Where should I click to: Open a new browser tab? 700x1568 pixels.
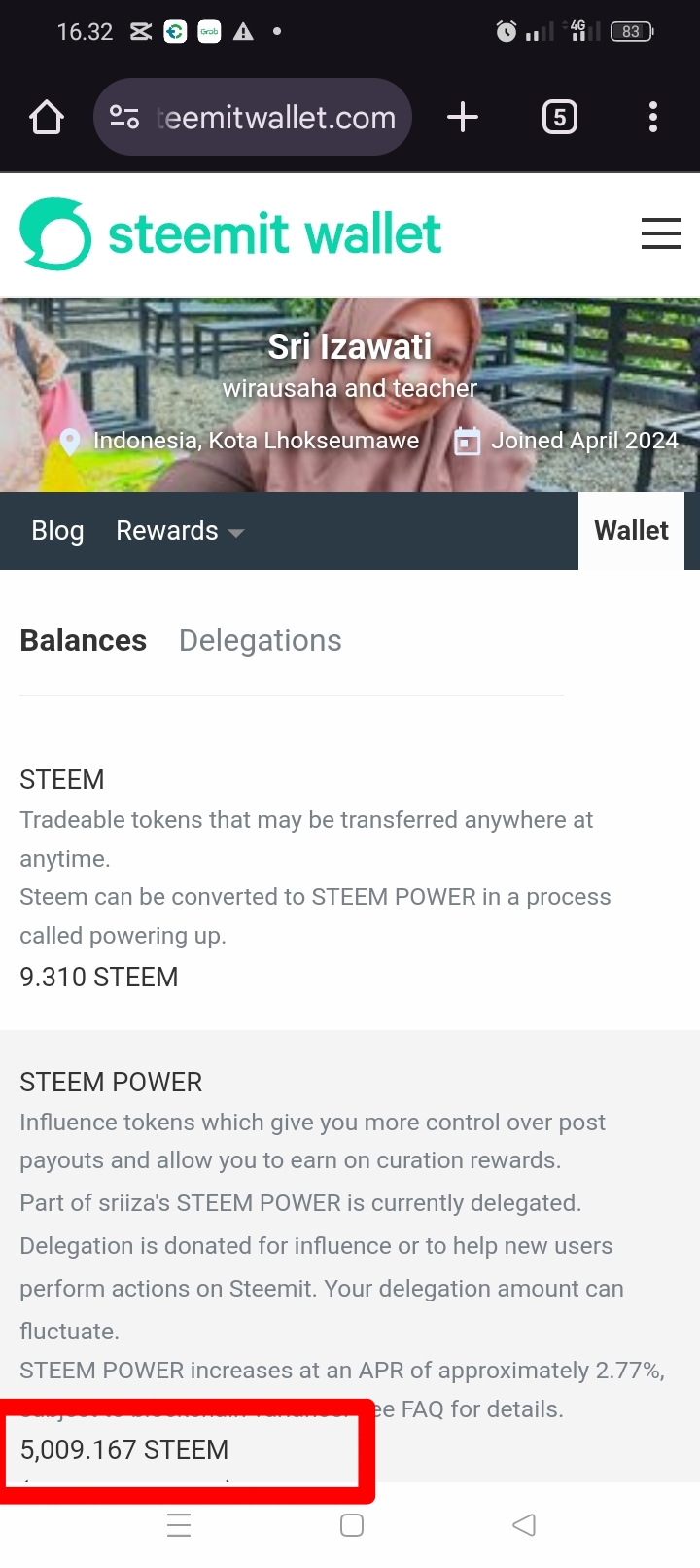click(x=463, y=118)
